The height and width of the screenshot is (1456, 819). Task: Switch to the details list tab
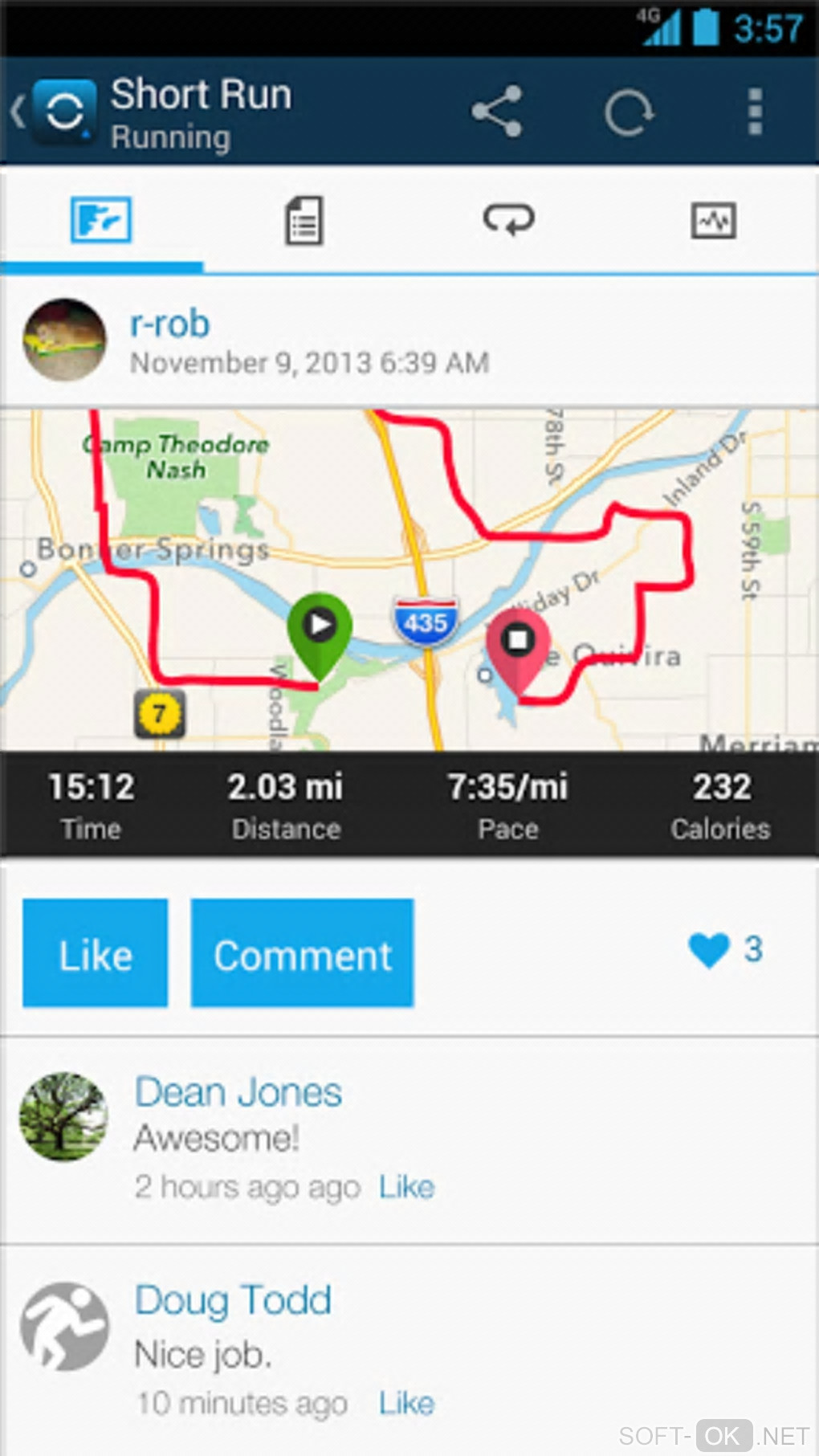point(304,220)
